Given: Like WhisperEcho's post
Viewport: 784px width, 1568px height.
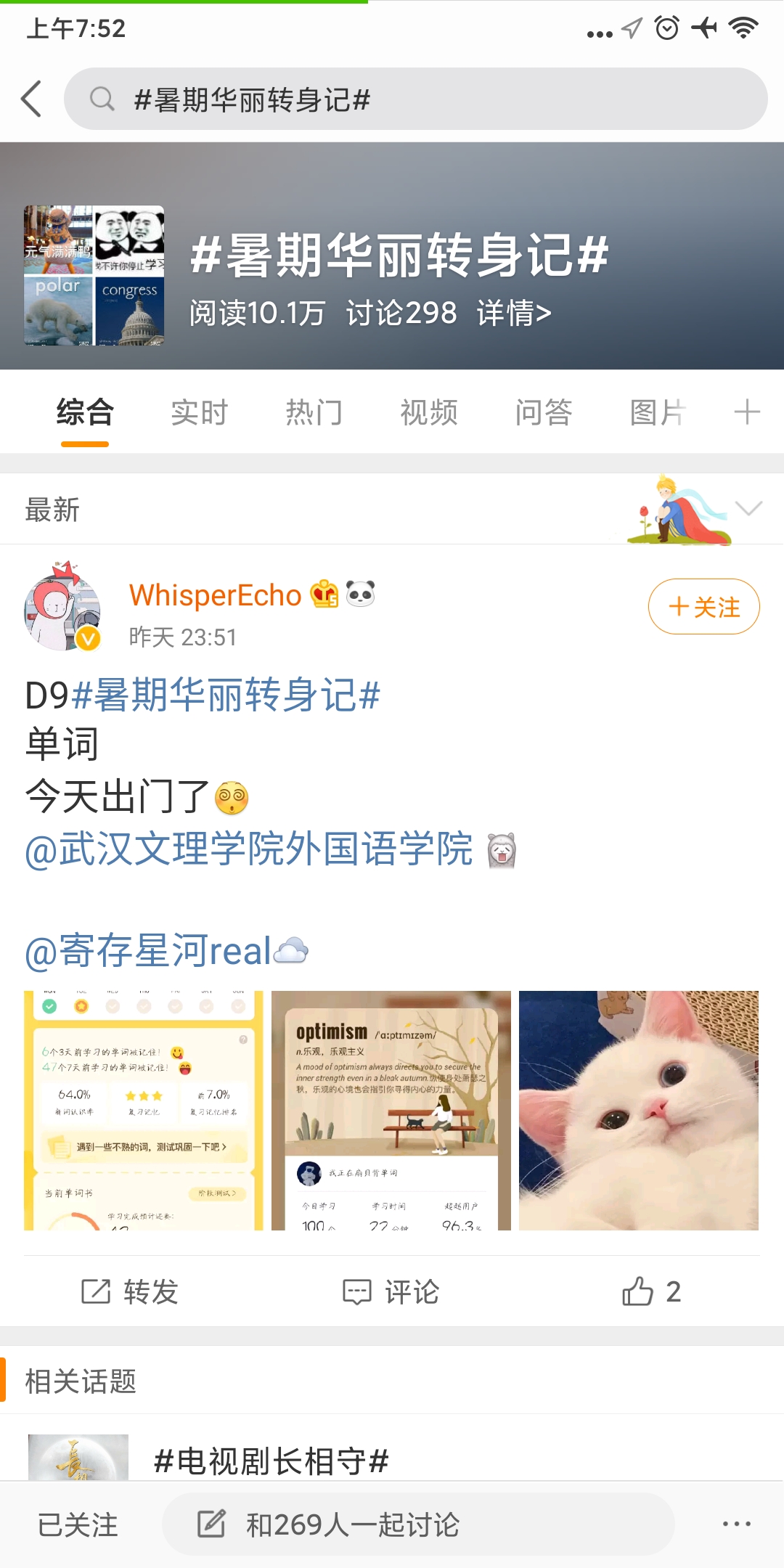Looking at the screenshot, I should tap(651, 1292).
